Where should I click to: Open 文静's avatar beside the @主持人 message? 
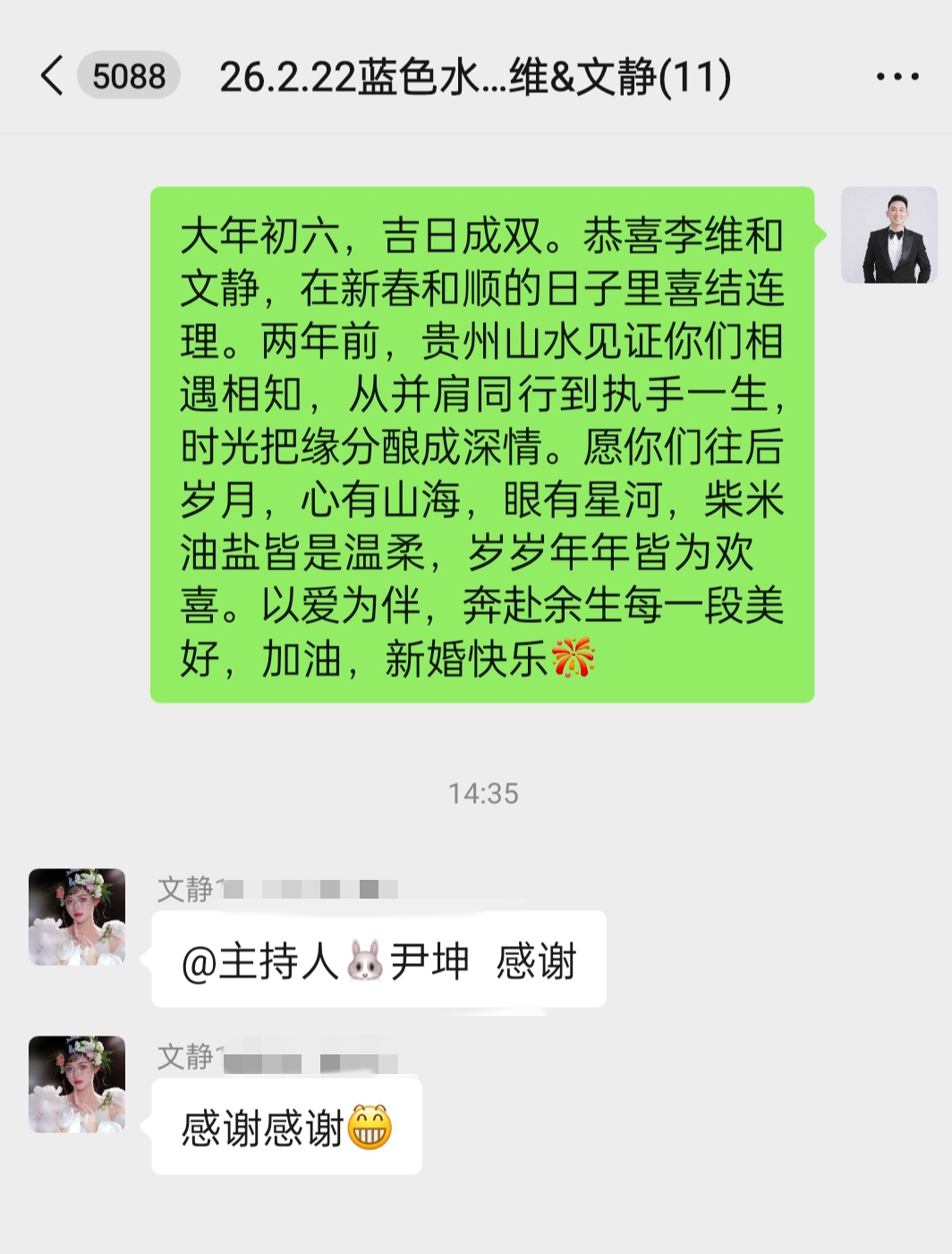coord(77,917)
